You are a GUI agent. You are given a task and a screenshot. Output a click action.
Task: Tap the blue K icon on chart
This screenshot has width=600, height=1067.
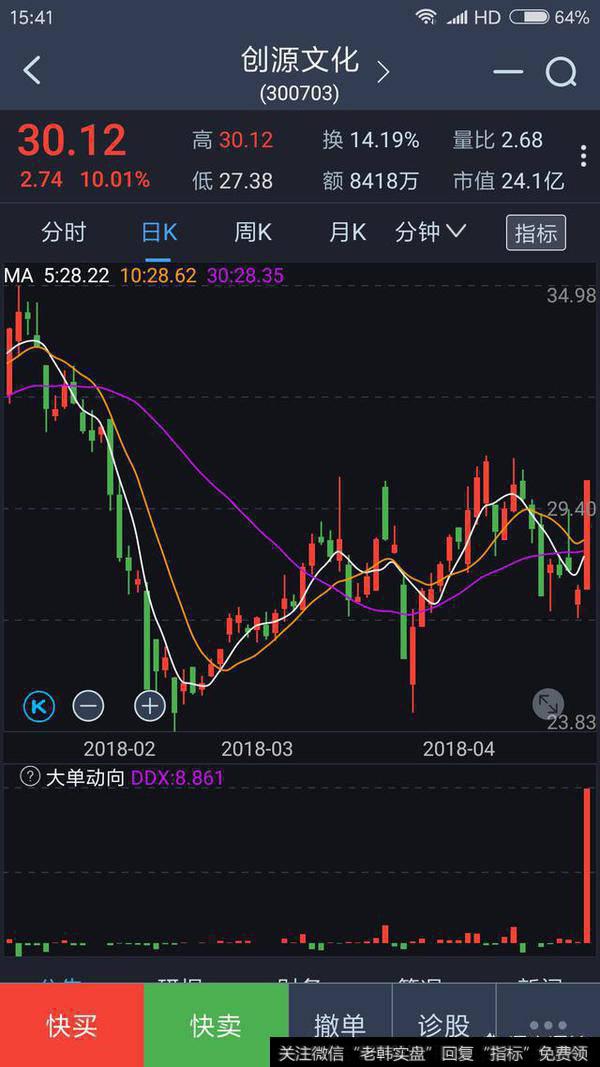[39, 706]
